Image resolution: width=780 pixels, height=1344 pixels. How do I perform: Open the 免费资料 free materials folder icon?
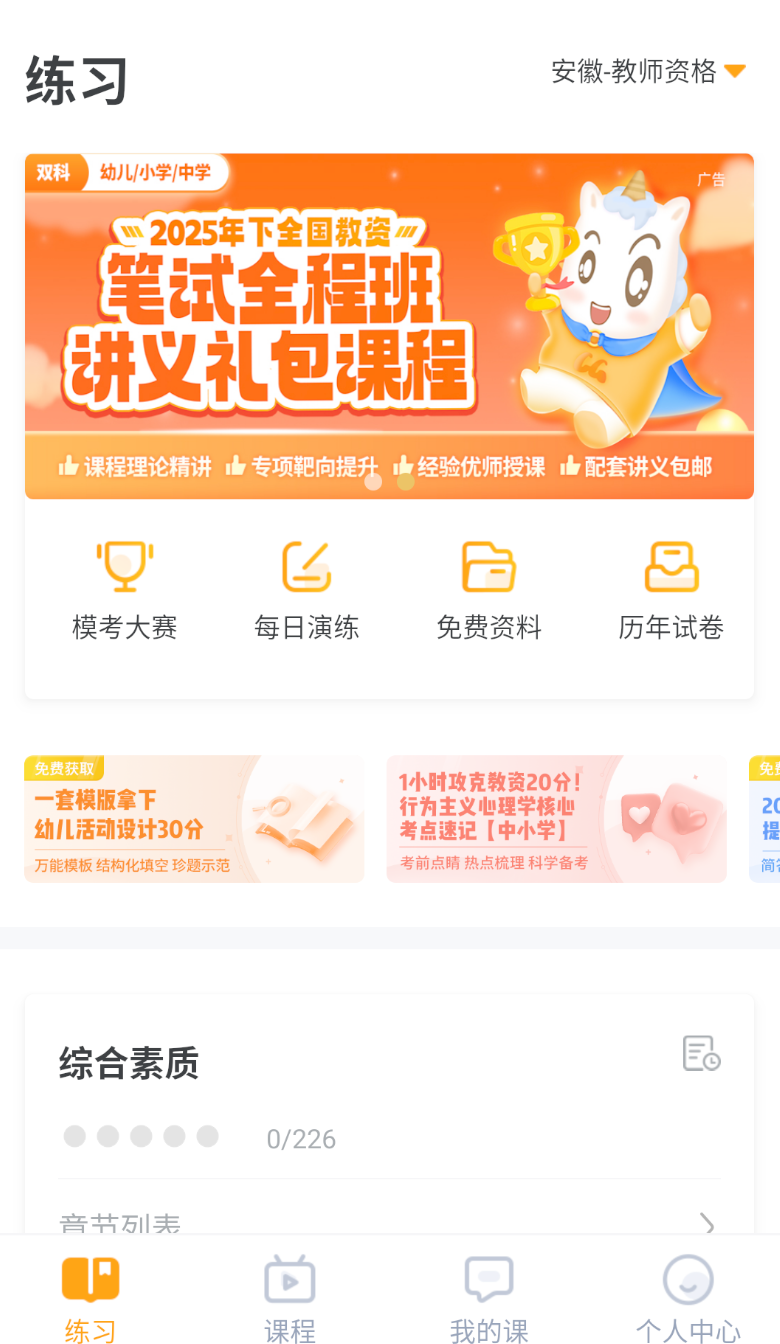[x=488, y=585]
